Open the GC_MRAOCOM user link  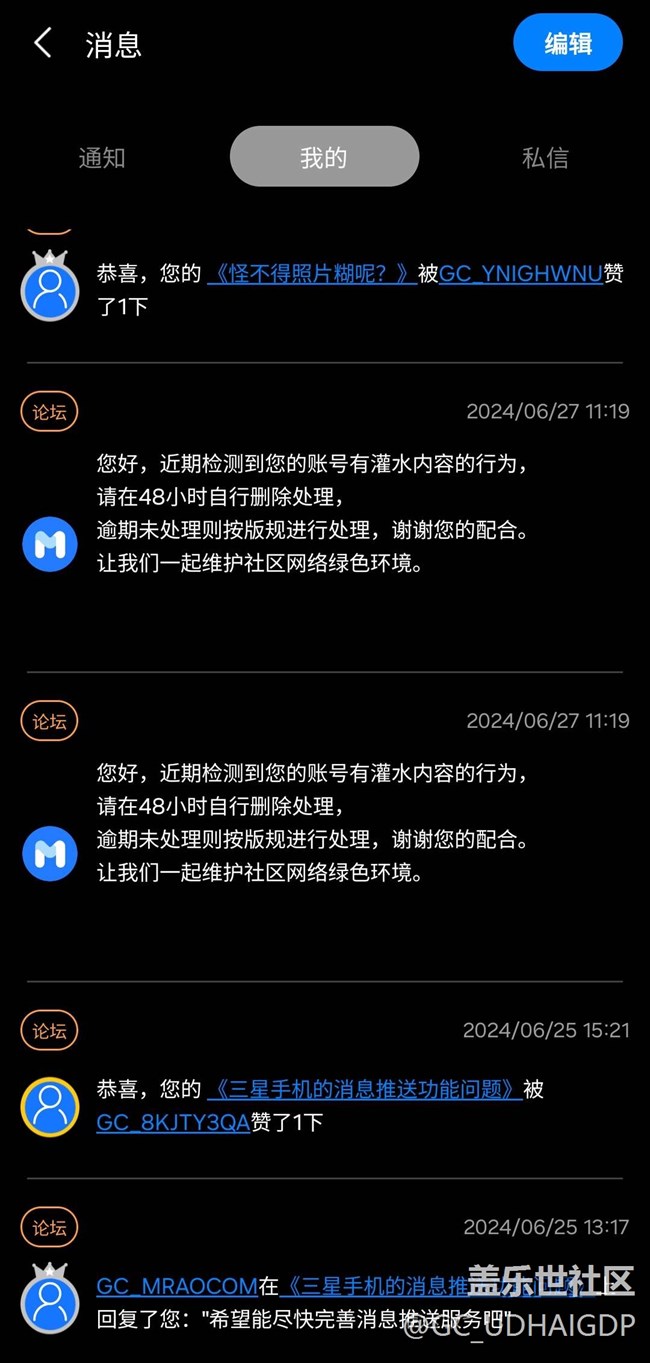177,1285
